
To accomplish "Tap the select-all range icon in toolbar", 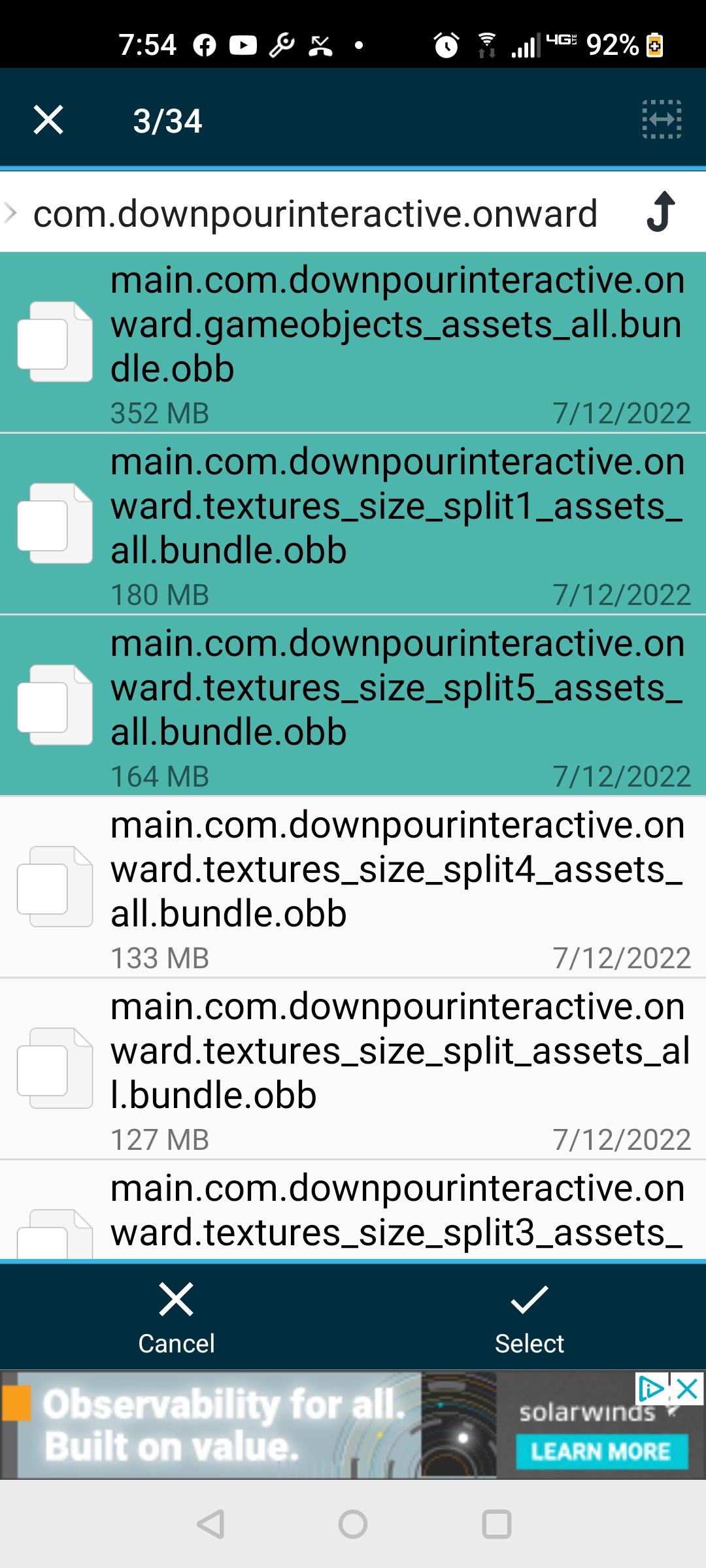I will pyautogui.click(x=662, y=120).
